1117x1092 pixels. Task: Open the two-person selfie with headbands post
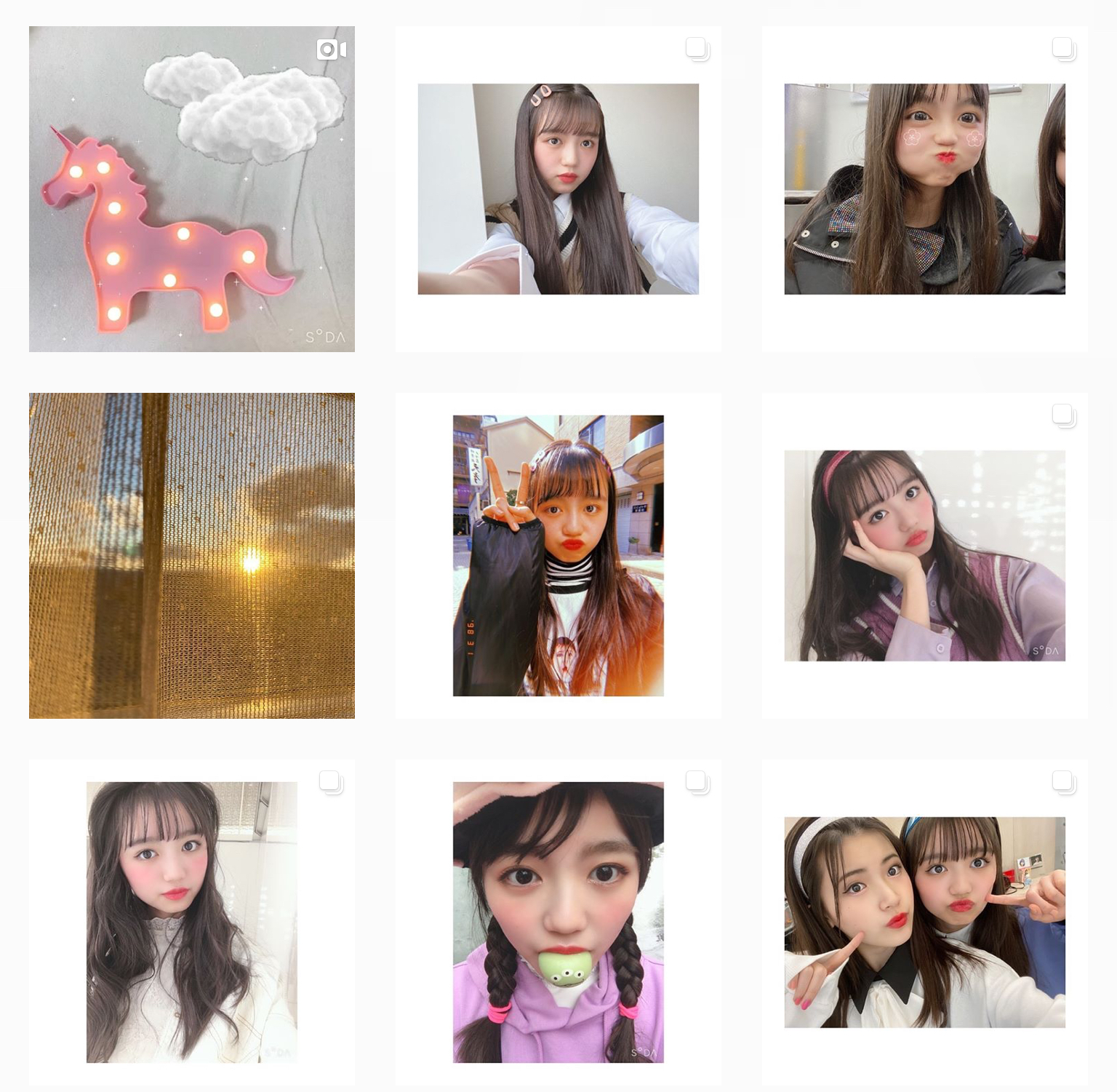[924, 922]
